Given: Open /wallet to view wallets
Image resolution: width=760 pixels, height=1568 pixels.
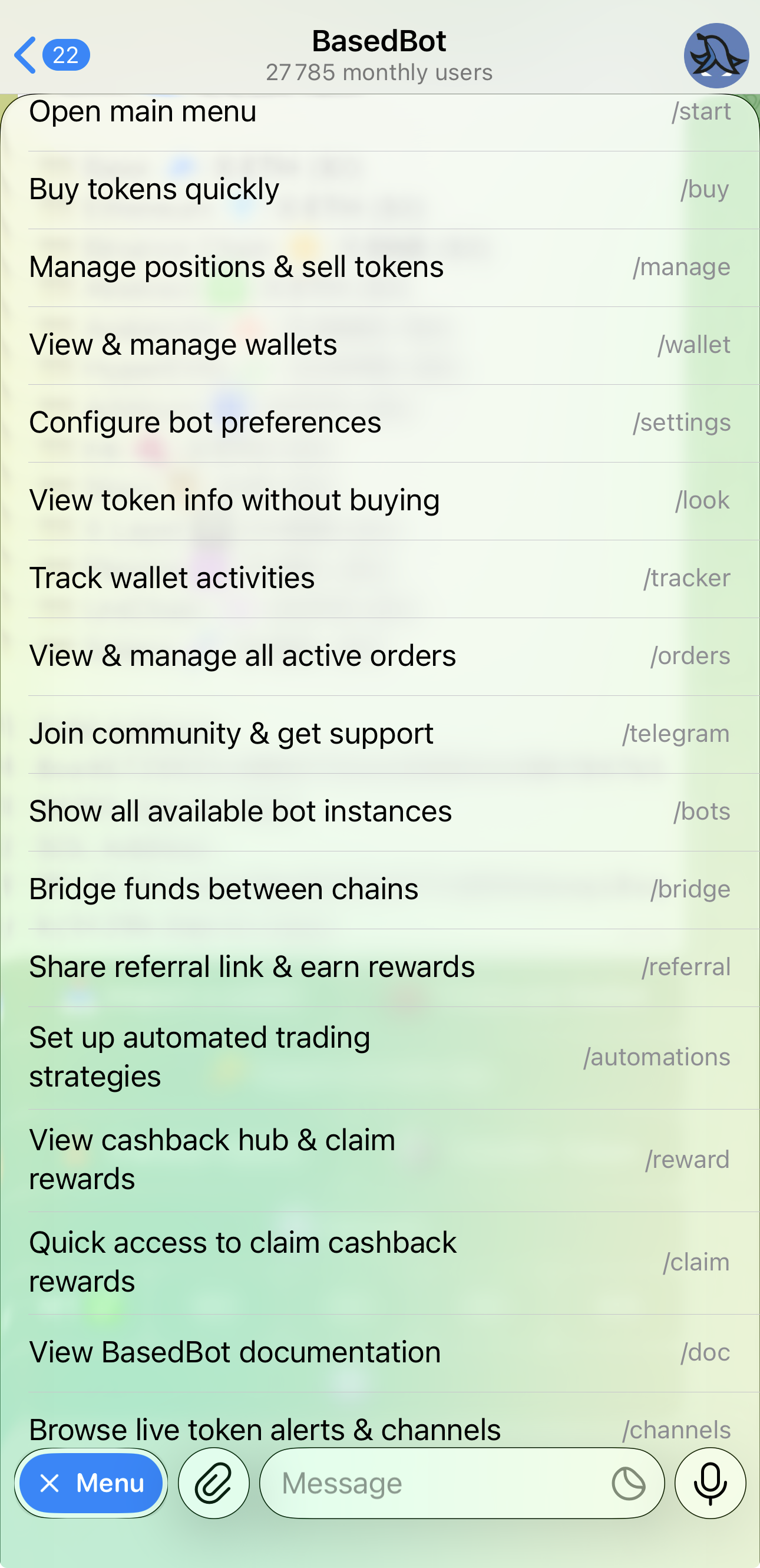Looking at the screenshot, I should (x=379, y=344).
